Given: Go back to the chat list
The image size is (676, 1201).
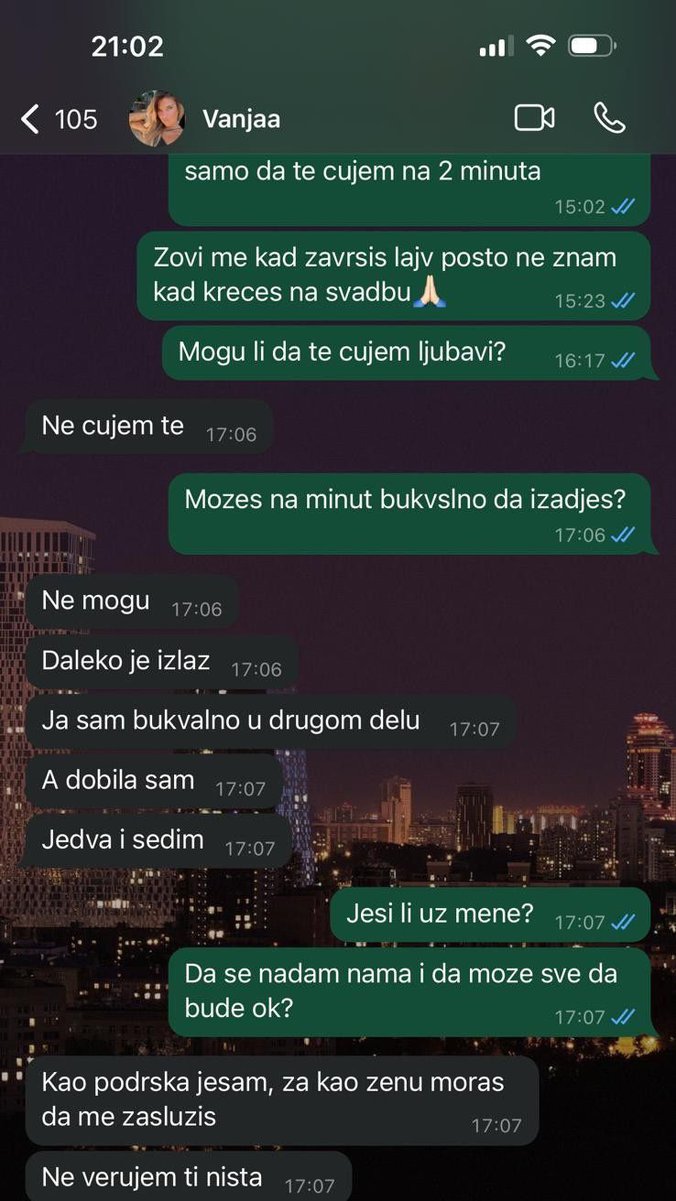Looking at the screenshot, I should (58, 119).
